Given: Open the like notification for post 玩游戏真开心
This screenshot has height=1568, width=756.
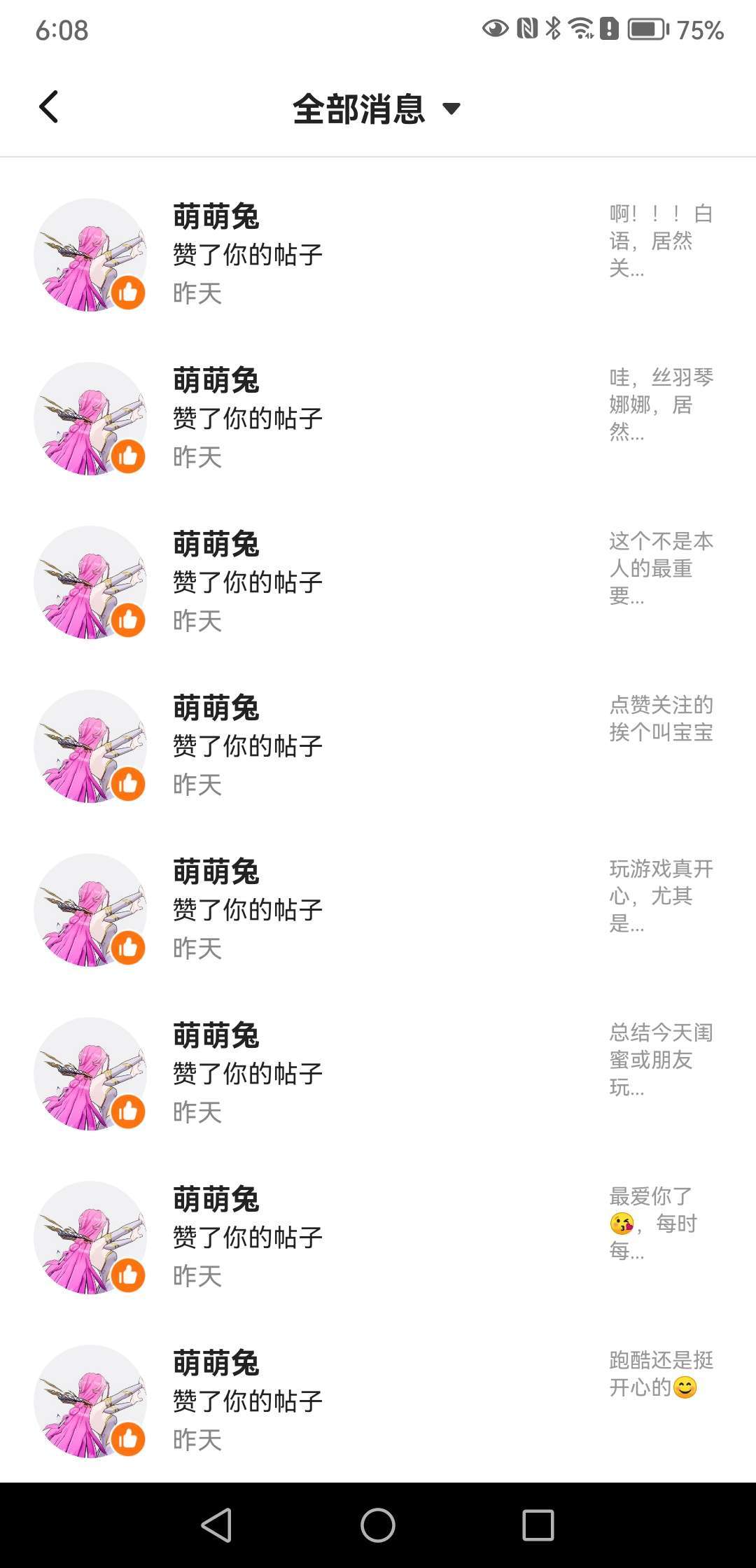Looking at the screenshot, I should click(x=378, y=910).
